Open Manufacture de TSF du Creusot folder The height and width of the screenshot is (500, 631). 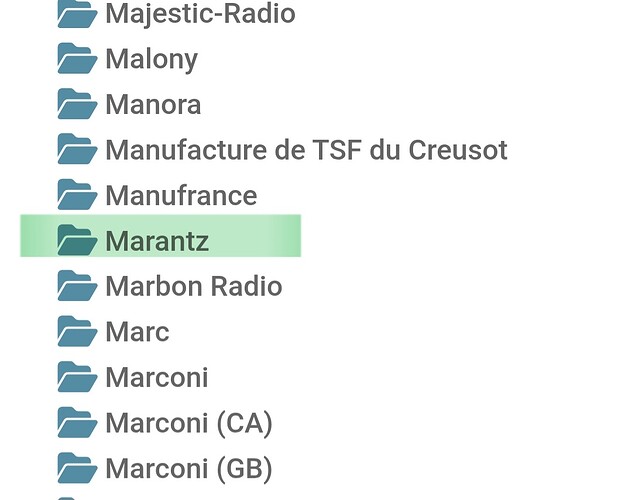coord(305,150)
